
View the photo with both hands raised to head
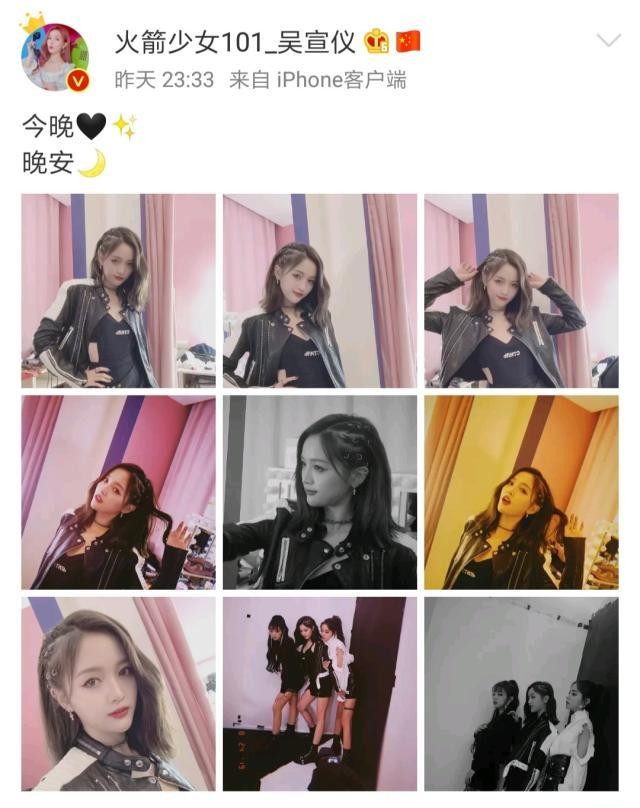[x=521, y=291]
